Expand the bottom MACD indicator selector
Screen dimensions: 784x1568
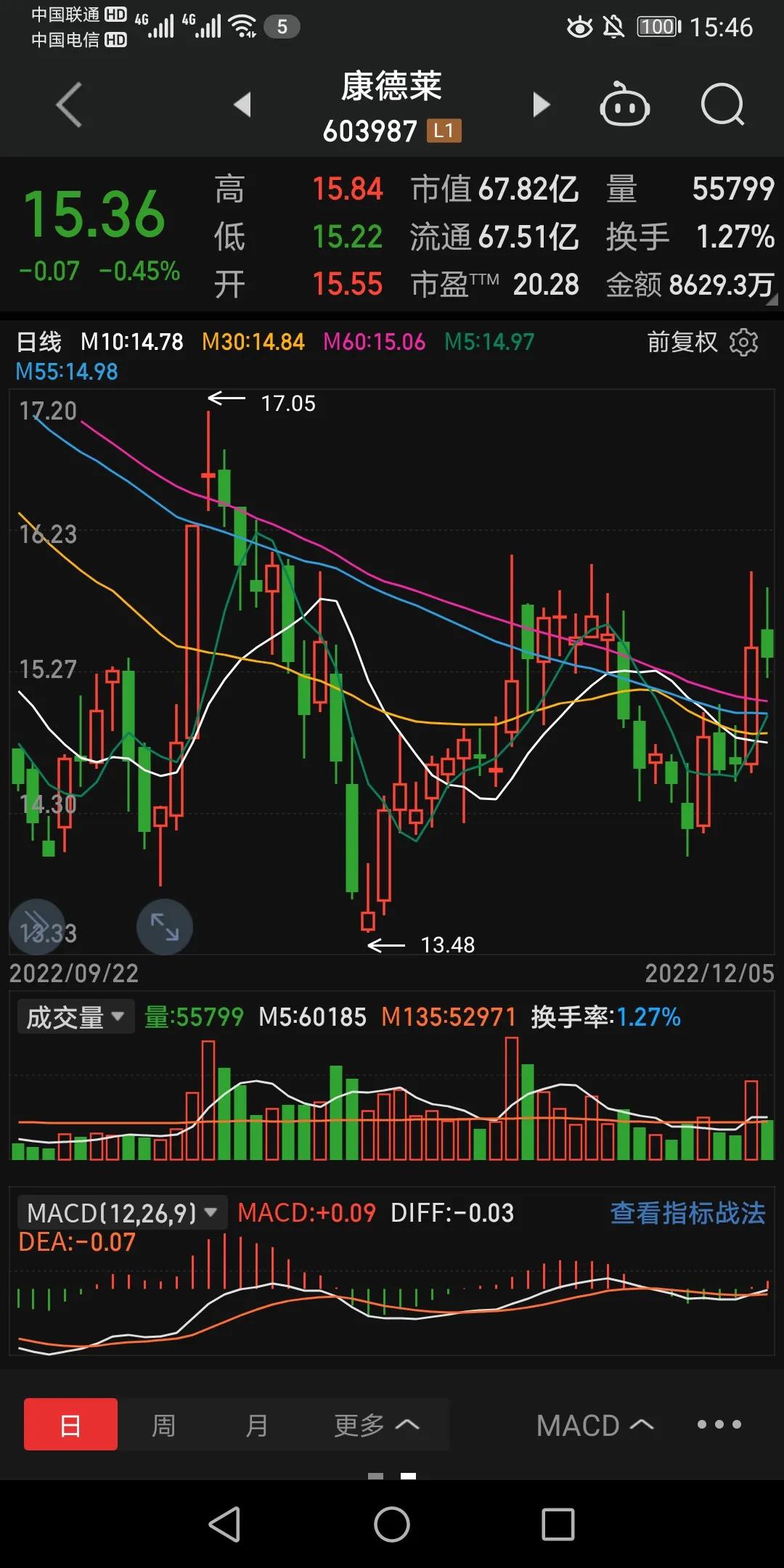[595, 1425]
